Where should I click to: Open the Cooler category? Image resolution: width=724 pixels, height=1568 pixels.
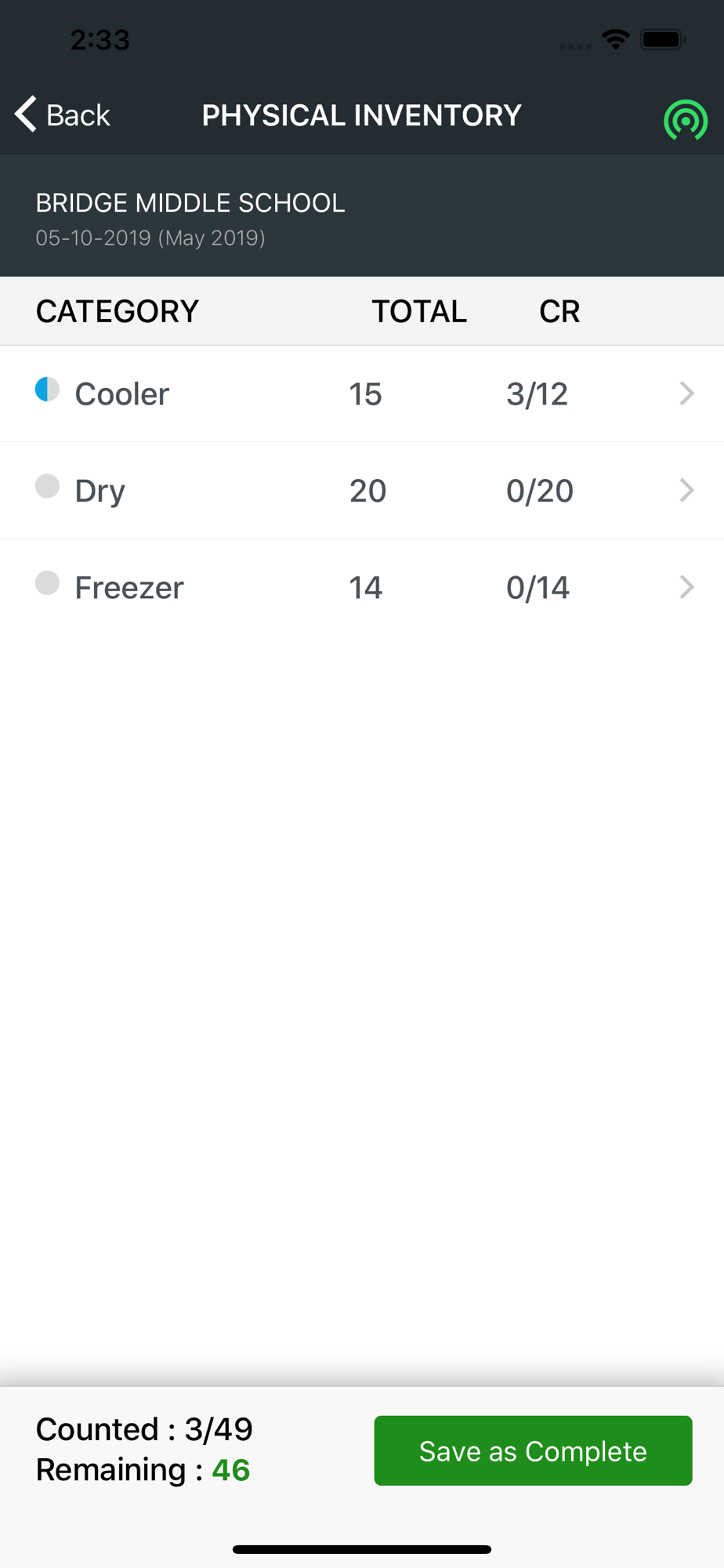362,394
